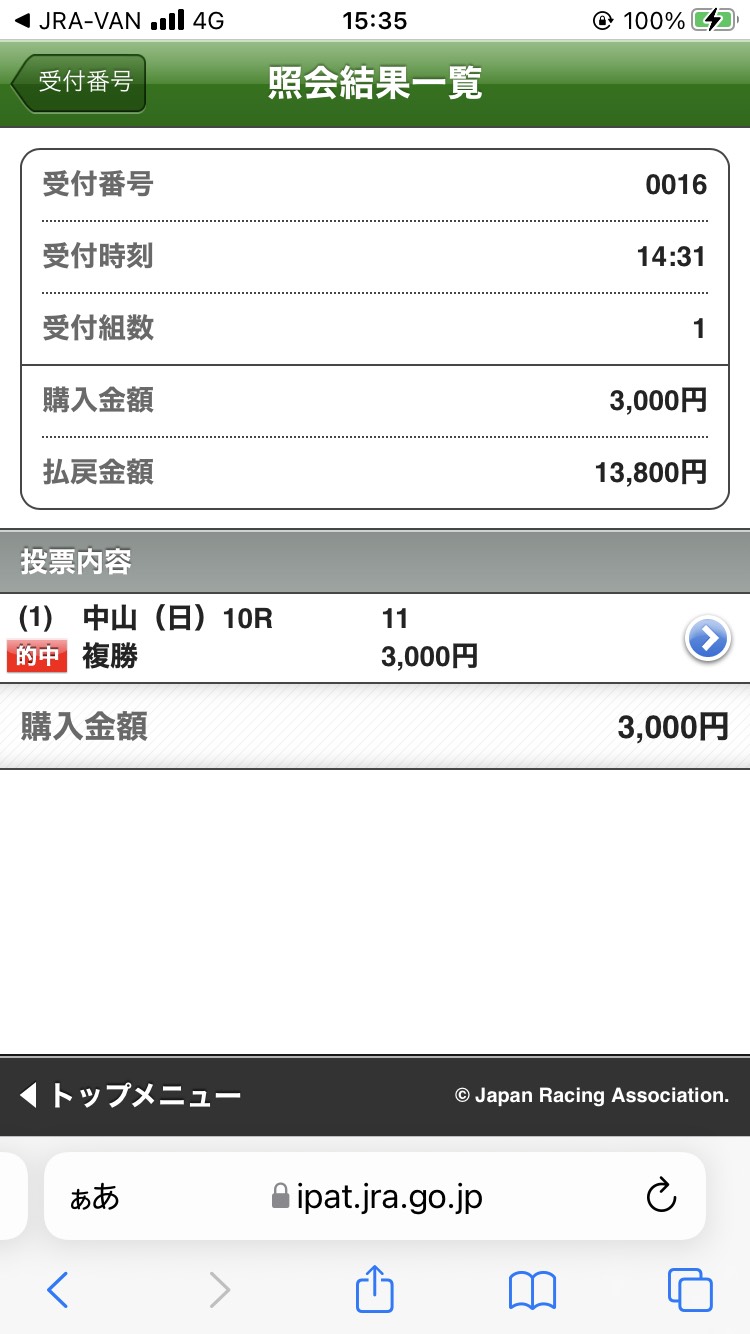Show open Safari tabs
The image size is (750, 1334).
[x=689, y=1290]
